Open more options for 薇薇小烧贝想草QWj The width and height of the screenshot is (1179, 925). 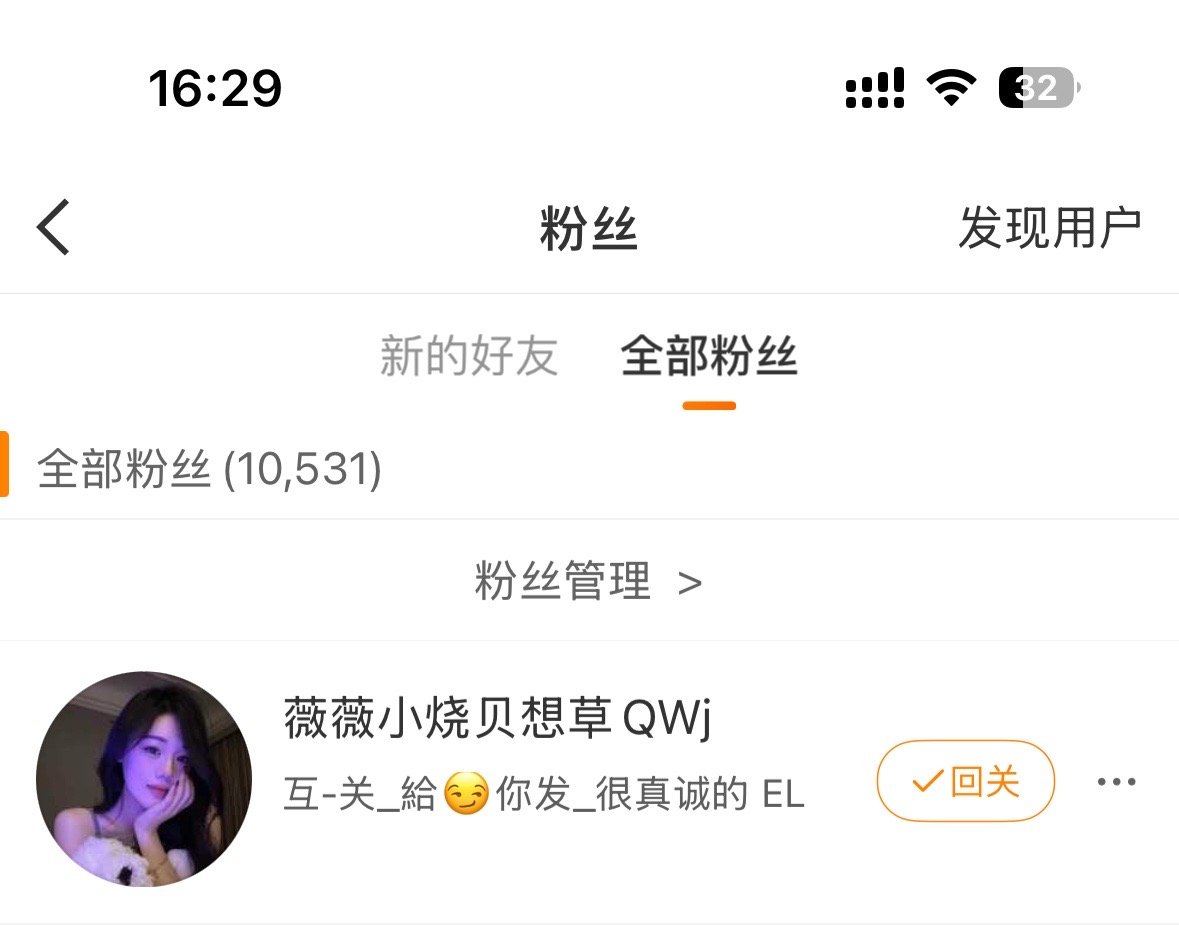(x=1116, y=781)
